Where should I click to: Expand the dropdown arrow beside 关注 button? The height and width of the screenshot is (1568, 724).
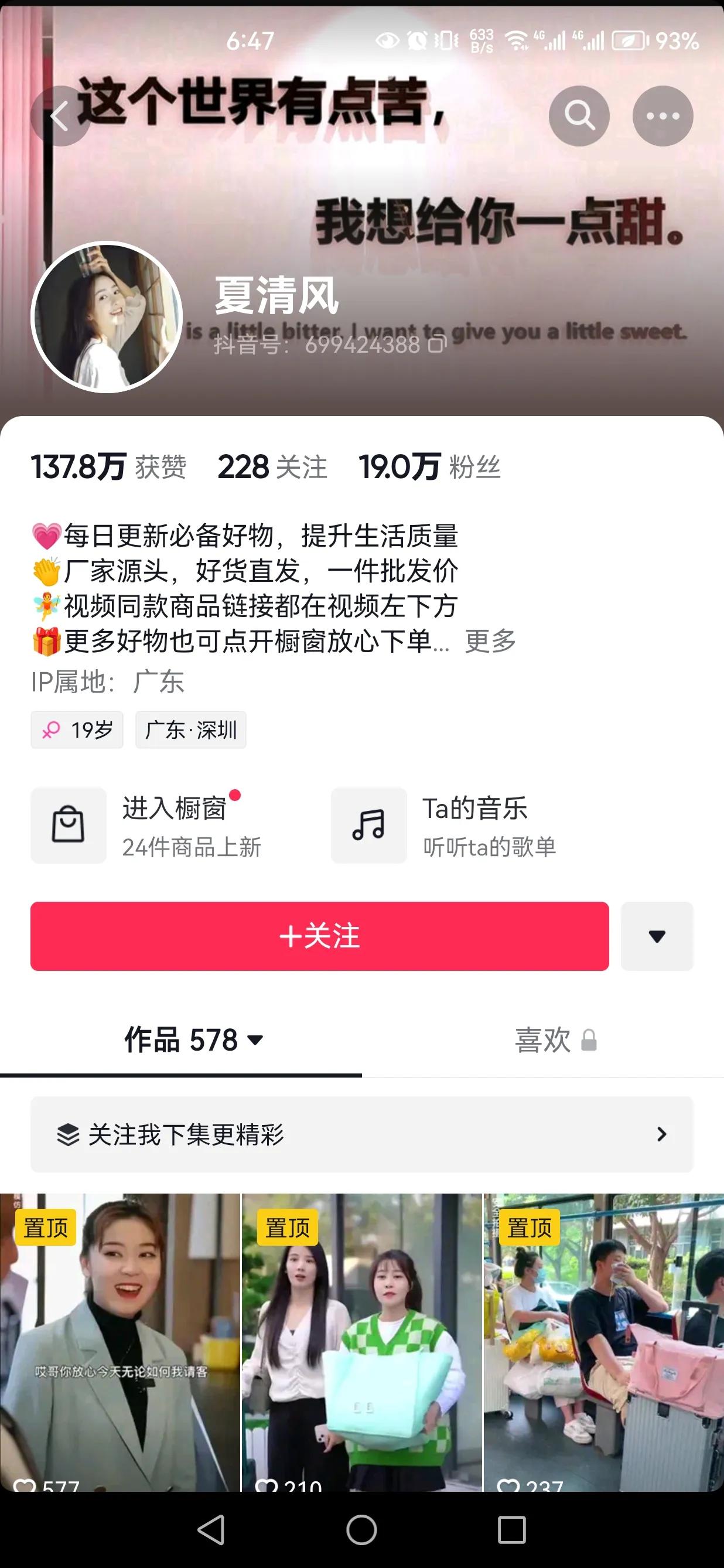click(x=657, y=937)
